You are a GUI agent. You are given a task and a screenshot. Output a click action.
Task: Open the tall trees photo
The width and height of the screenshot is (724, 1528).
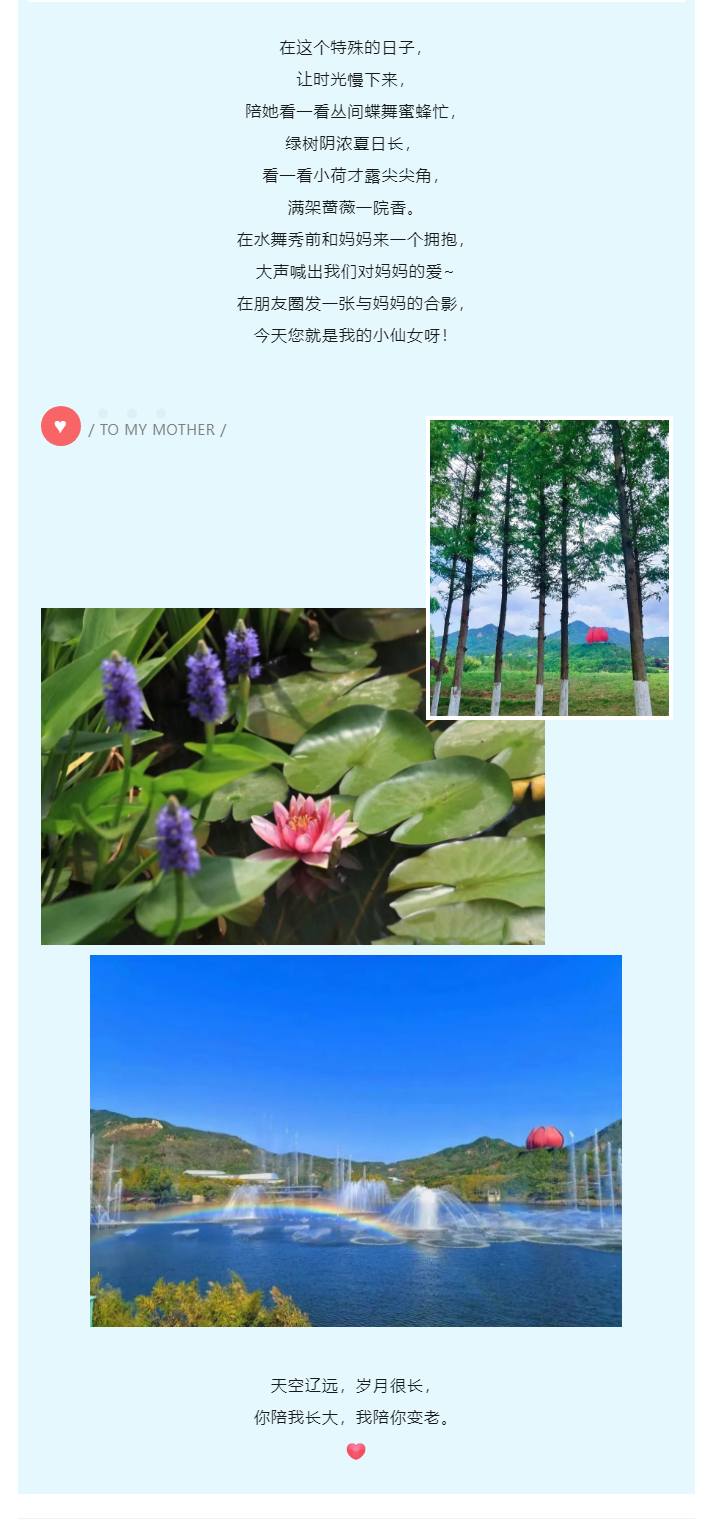pos(550,568)
